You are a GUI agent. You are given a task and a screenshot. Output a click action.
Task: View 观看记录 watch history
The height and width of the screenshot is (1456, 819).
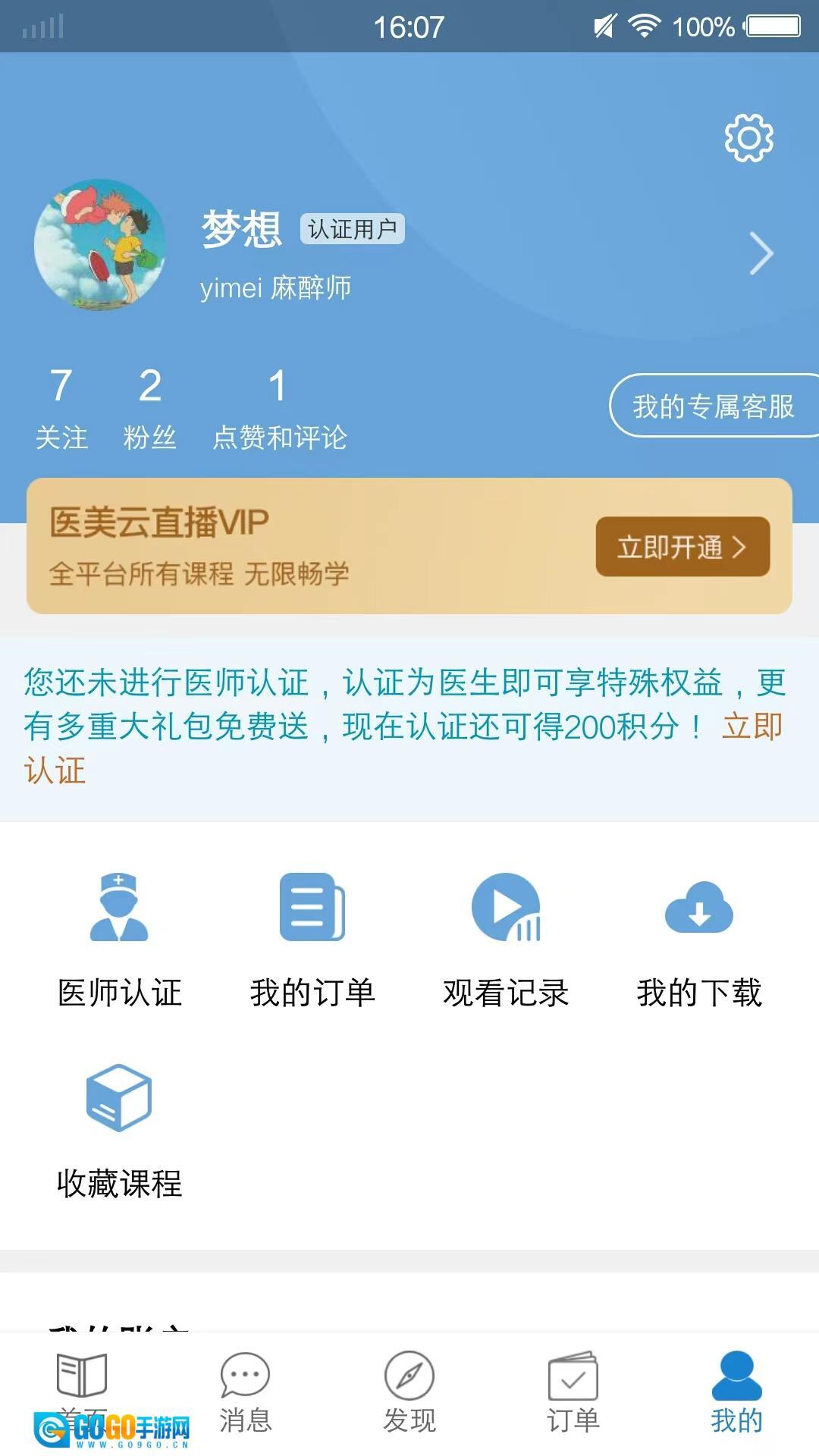click(506, 940)
